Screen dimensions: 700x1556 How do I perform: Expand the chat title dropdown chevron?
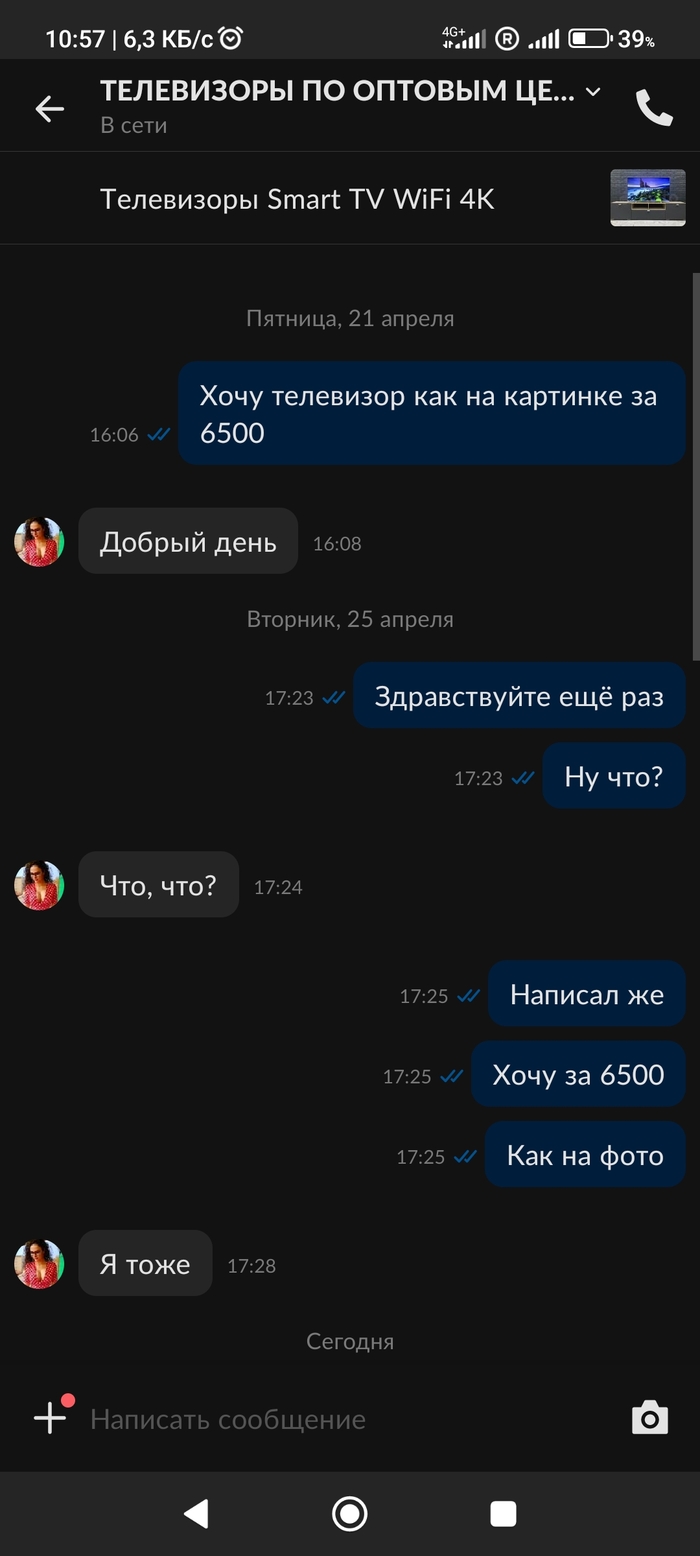593,92
